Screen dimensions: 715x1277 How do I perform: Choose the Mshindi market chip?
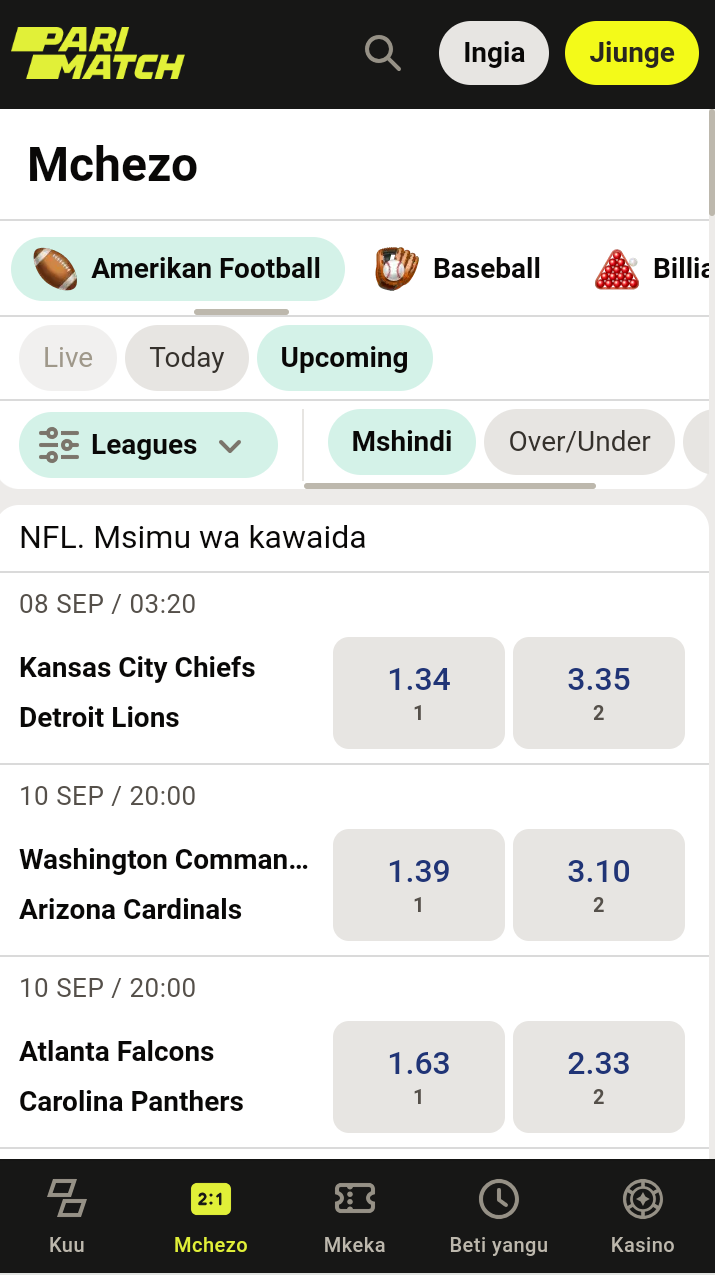(x=402, y=442)
